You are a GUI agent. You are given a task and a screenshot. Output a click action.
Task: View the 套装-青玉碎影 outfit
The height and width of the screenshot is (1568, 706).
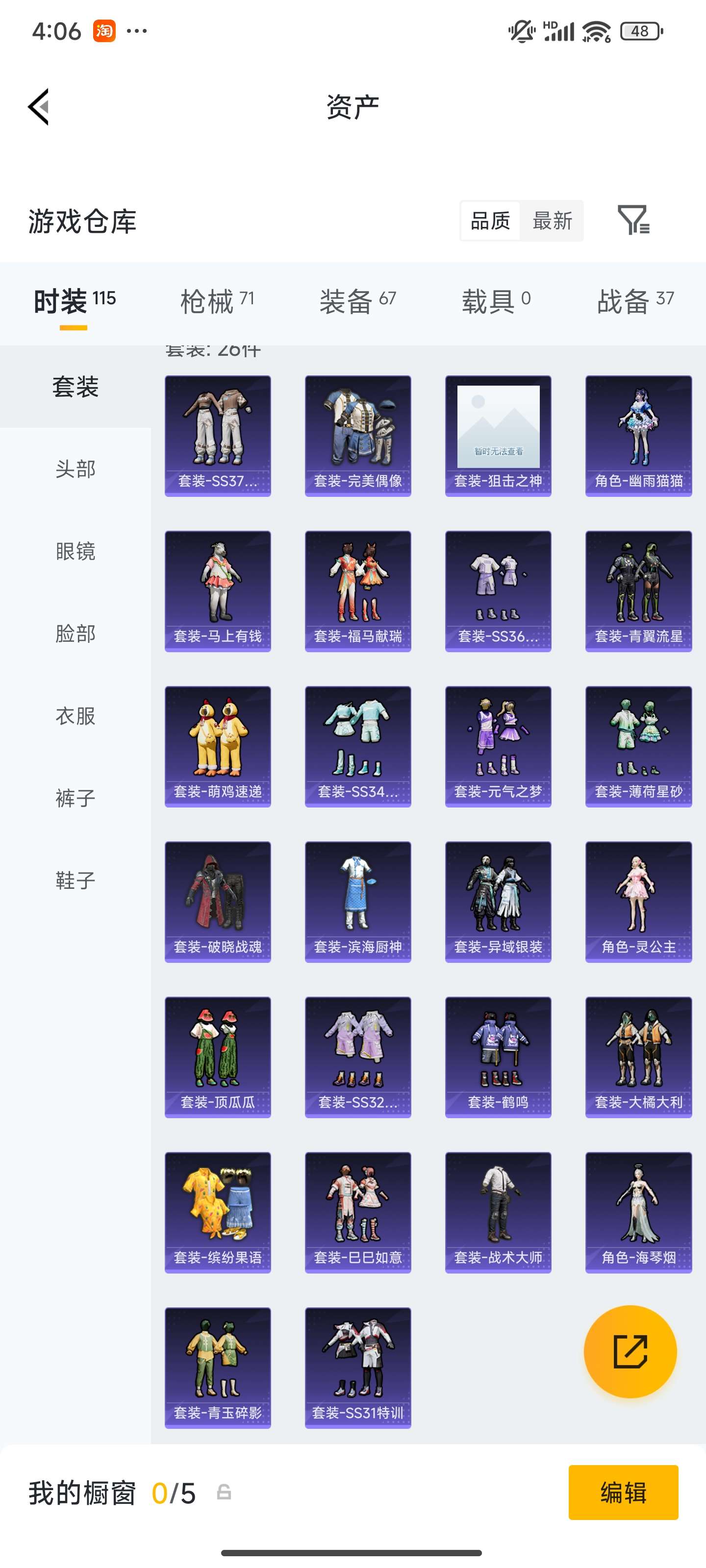point(218,1367)
